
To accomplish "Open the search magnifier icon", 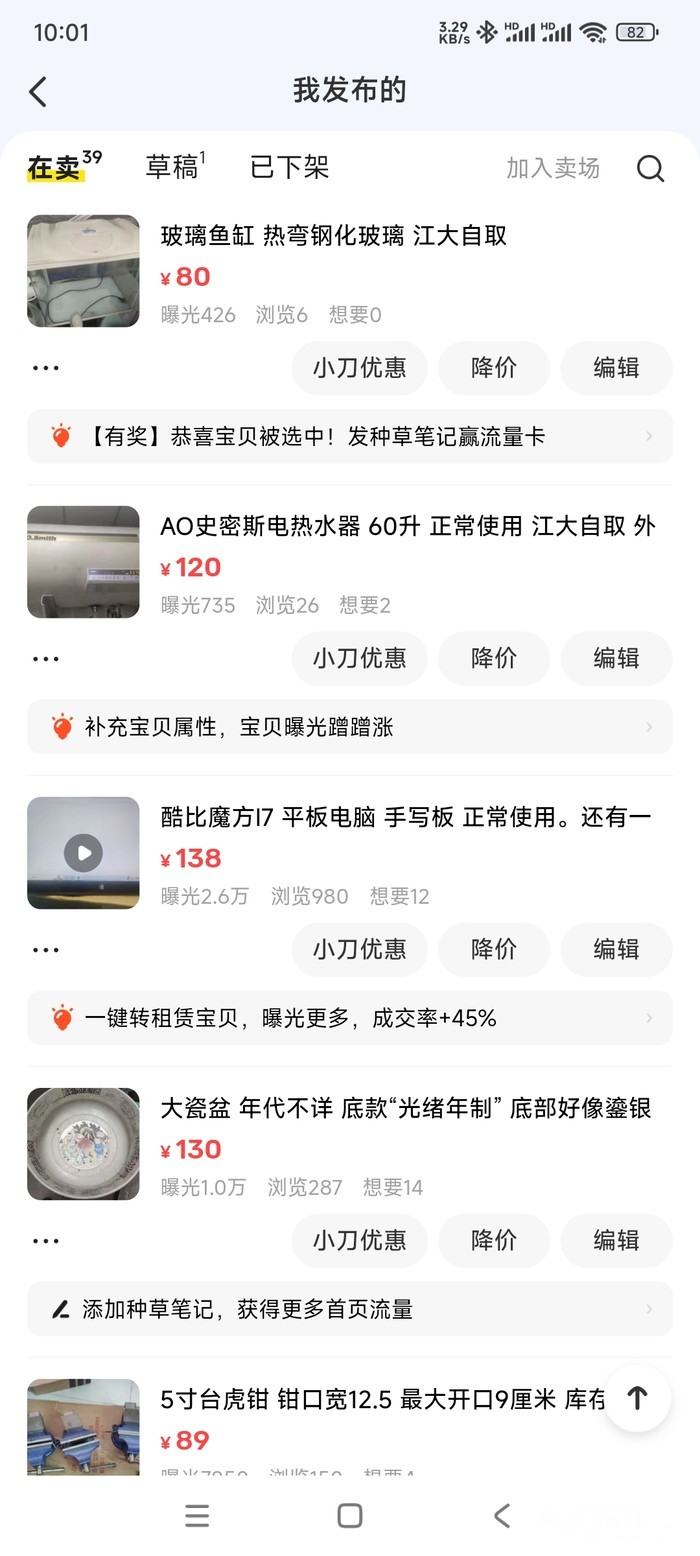I will tap(650, 168).
